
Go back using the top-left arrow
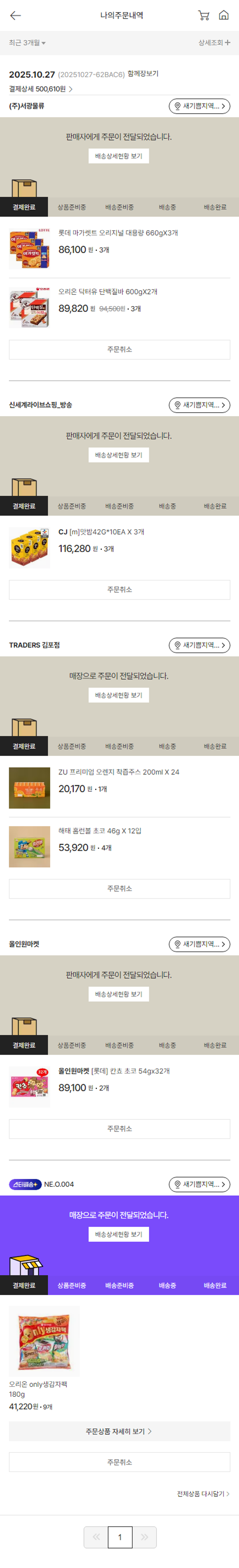pos(15,16)
